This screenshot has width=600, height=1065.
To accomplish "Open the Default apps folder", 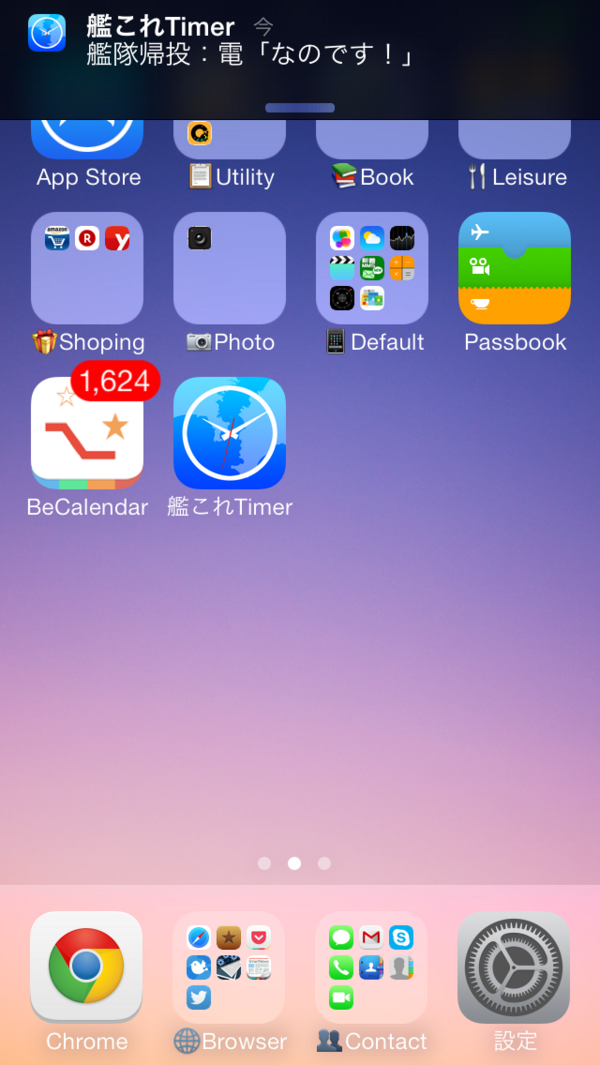I will click(x=372, y=268).
